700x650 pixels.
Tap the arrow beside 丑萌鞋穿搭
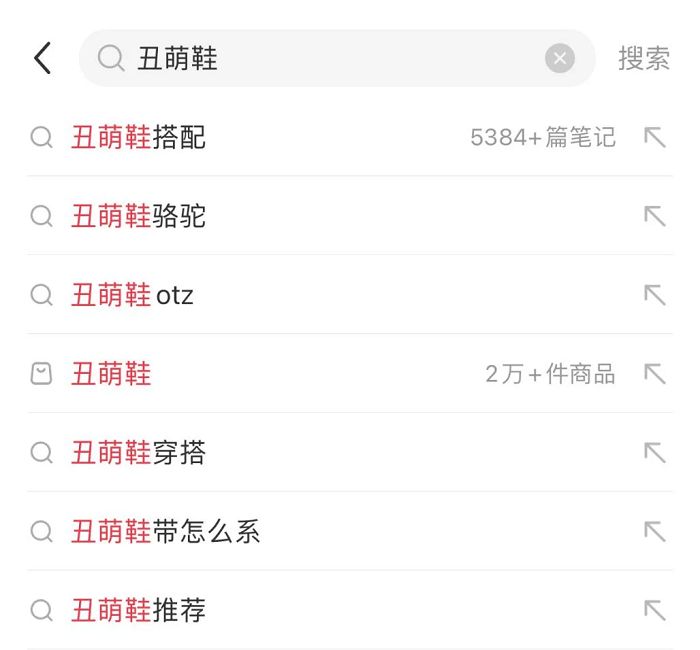655,453
